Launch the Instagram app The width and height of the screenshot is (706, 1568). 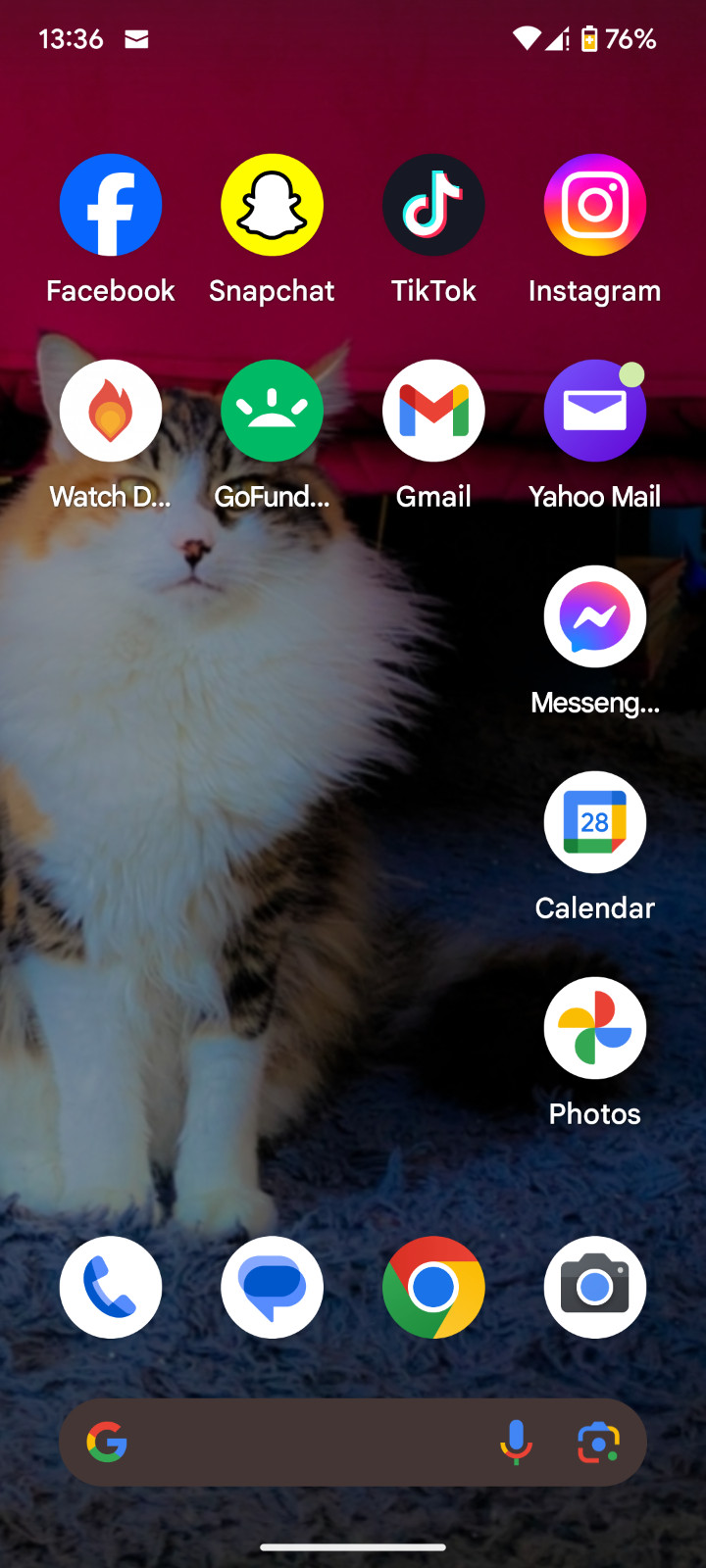pyautogui.click(x=595, y=206)
